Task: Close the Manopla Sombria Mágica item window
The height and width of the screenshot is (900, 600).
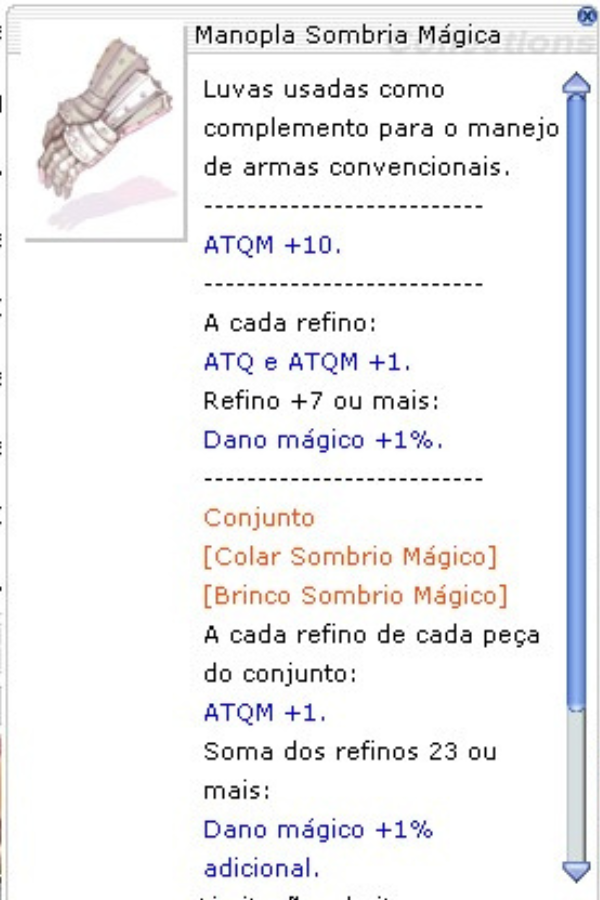Action: (587, 13)
